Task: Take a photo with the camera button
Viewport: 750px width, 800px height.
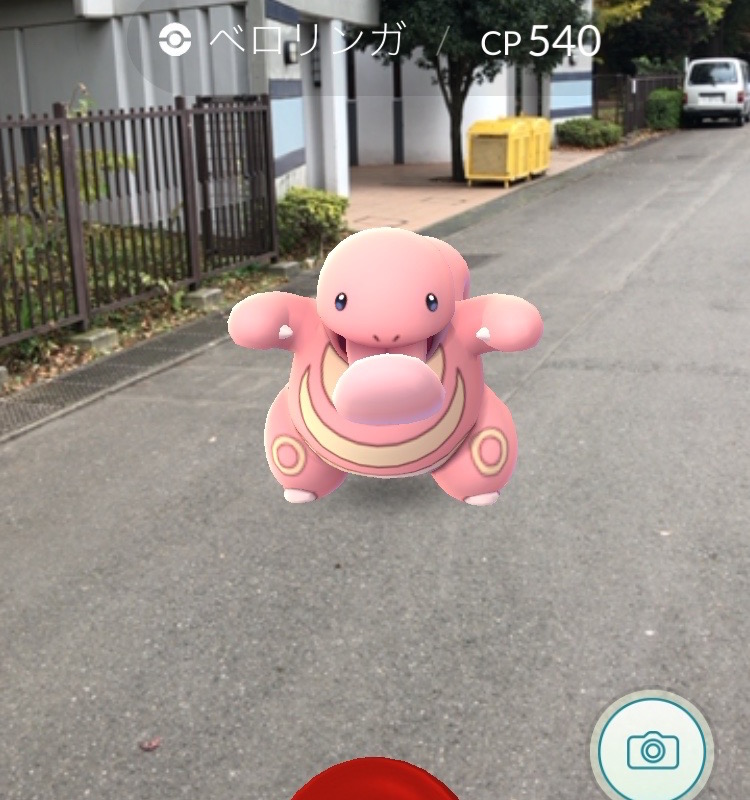Action: [653, 749]
